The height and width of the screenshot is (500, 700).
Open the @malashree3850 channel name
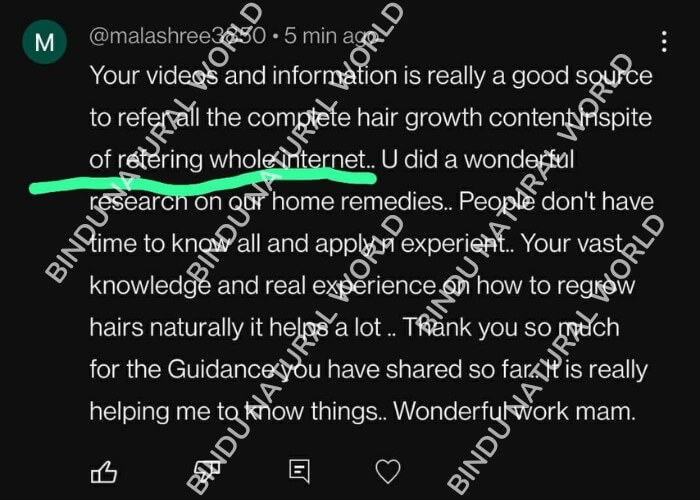177,36
